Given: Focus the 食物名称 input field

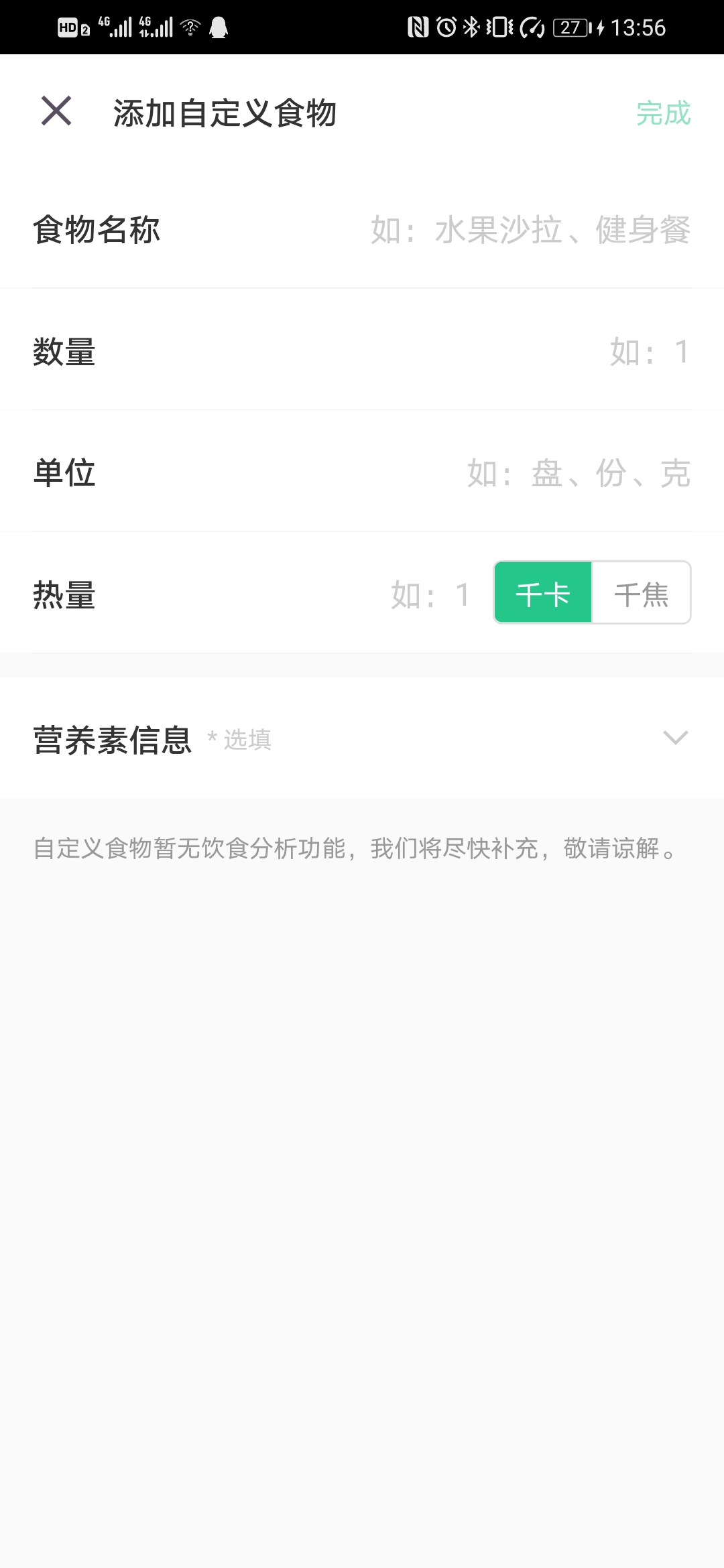Looking at the screenshot, I should coord(530,230).
